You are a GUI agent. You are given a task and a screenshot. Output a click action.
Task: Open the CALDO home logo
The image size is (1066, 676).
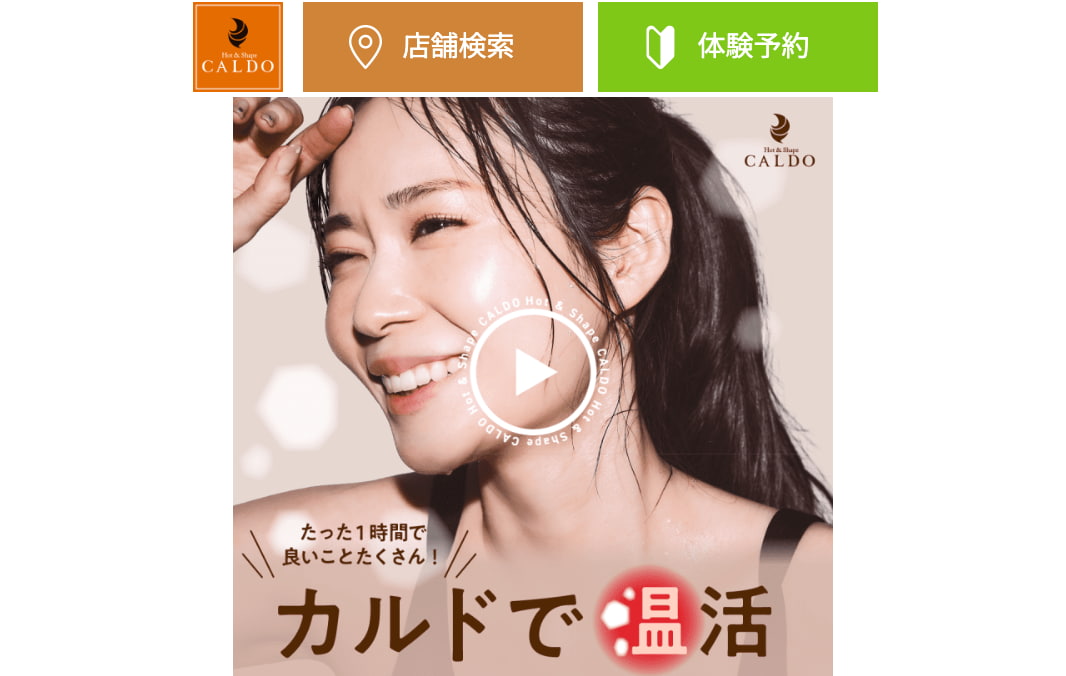tap(238, 47)
